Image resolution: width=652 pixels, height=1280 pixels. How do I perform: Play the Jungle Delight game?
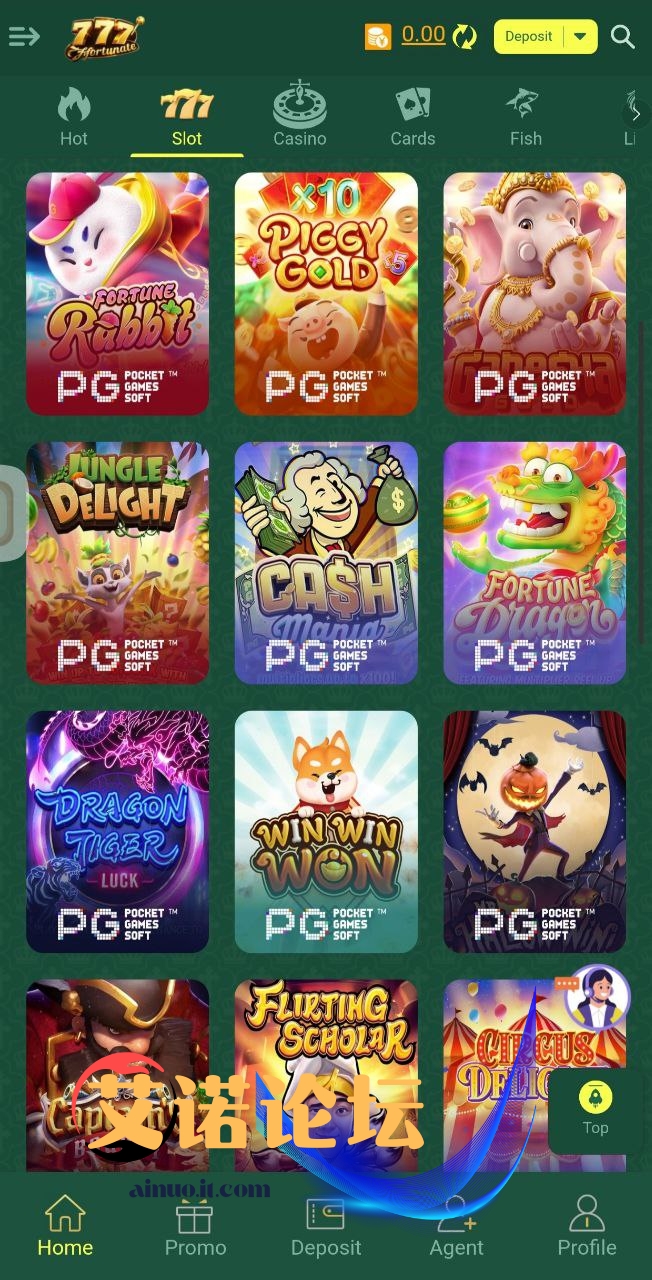(x=117, y=562)
